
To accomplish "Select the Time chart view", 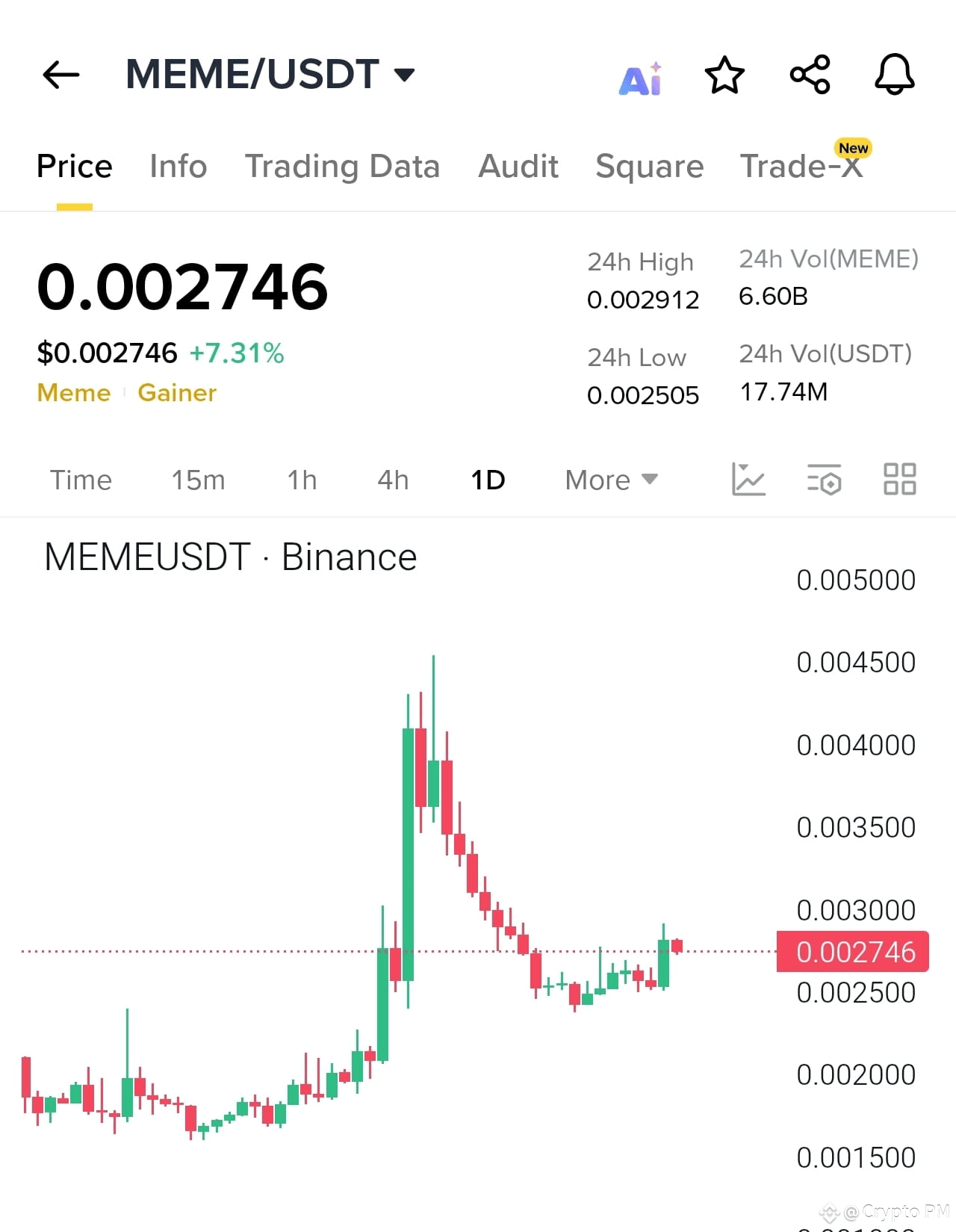I will pos(81,480).
